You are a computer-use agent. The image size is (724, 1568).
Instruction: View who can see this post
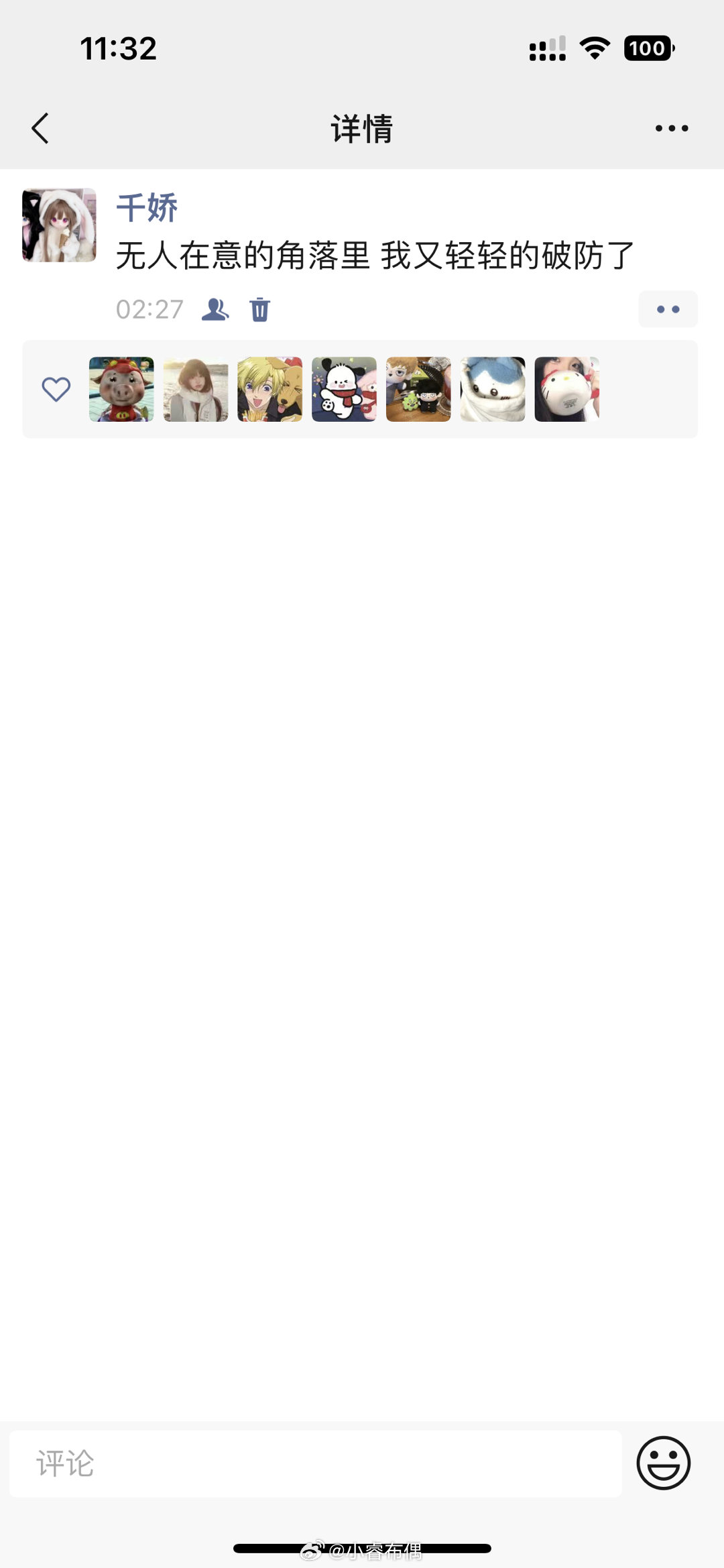click(215, 309)
